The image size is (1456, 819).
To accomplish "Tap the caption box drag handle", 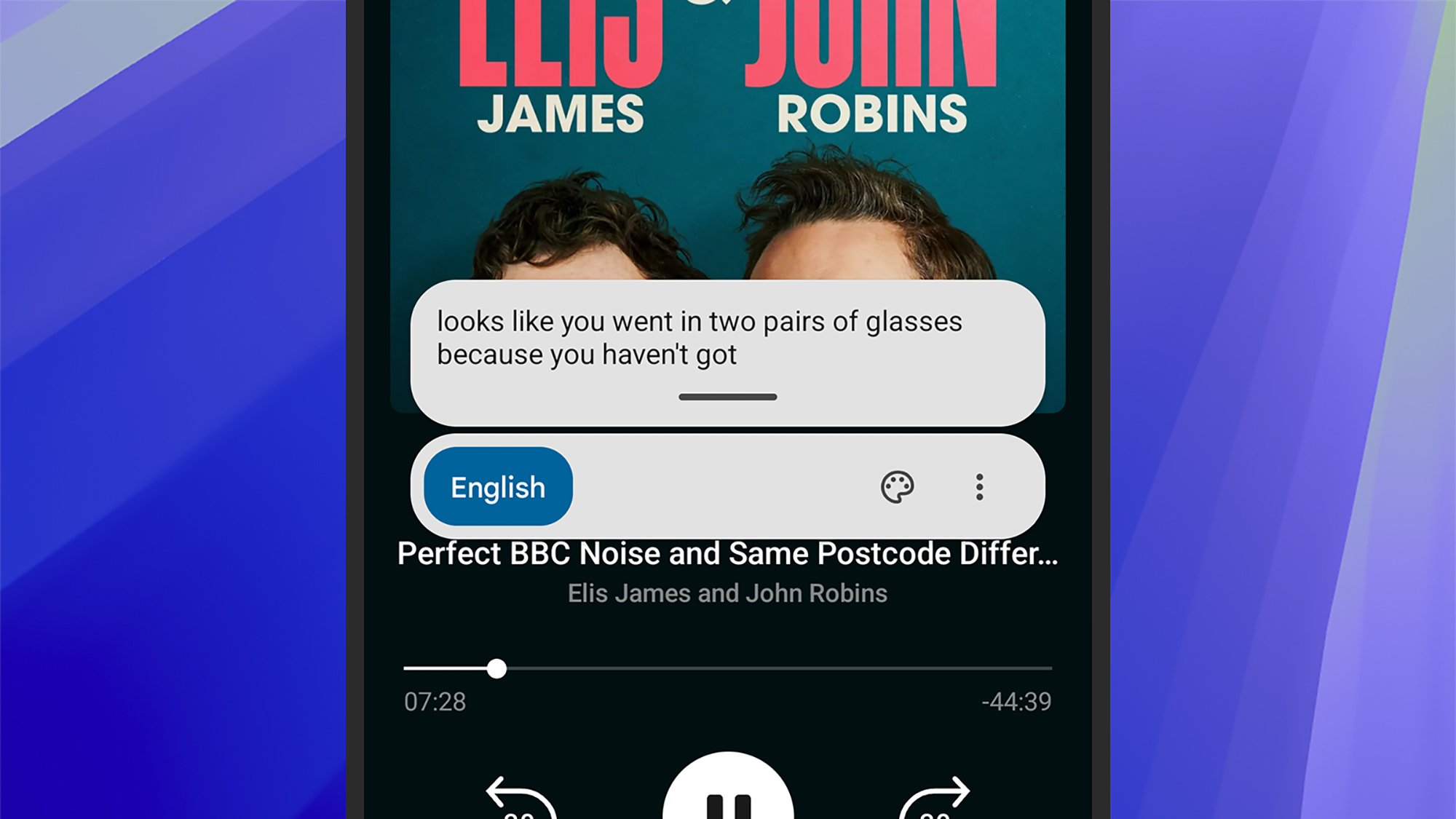I will (x=728, y=397).
